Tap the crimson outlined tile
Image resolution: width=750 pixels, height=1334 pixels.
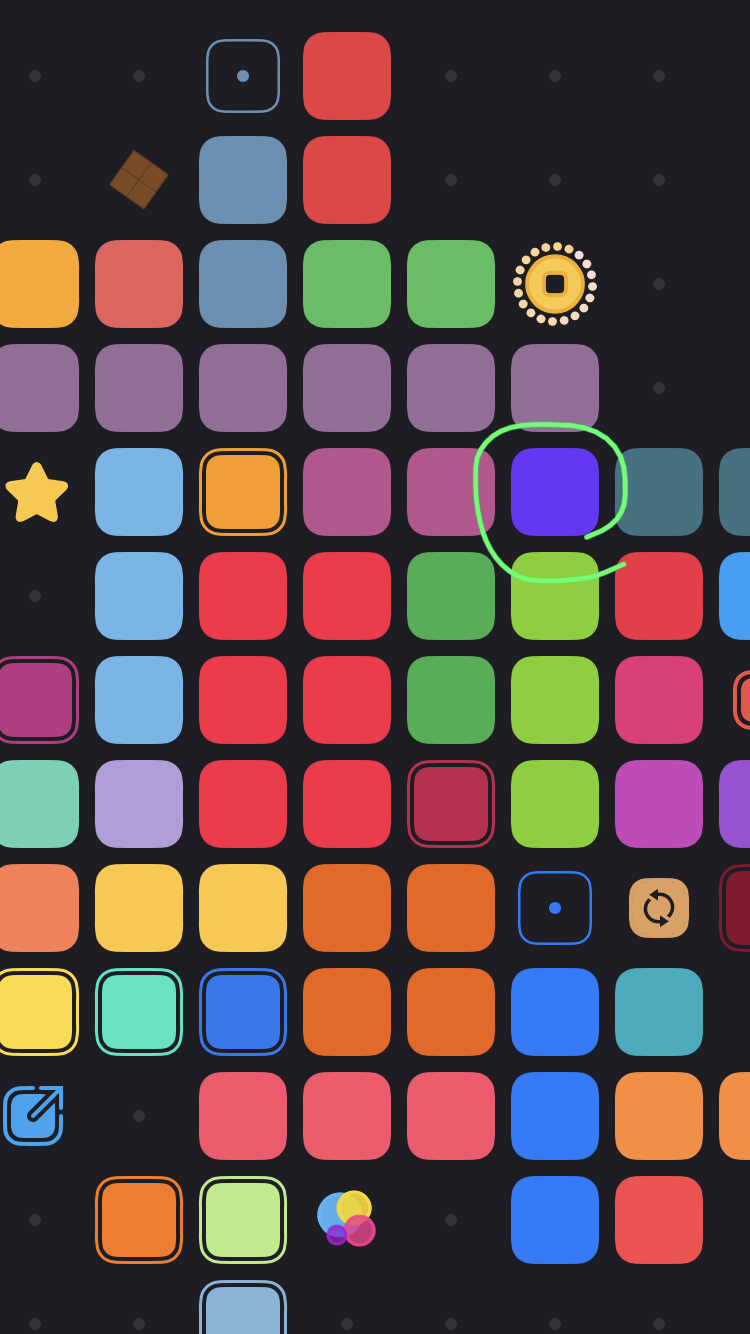click(451, 804)
